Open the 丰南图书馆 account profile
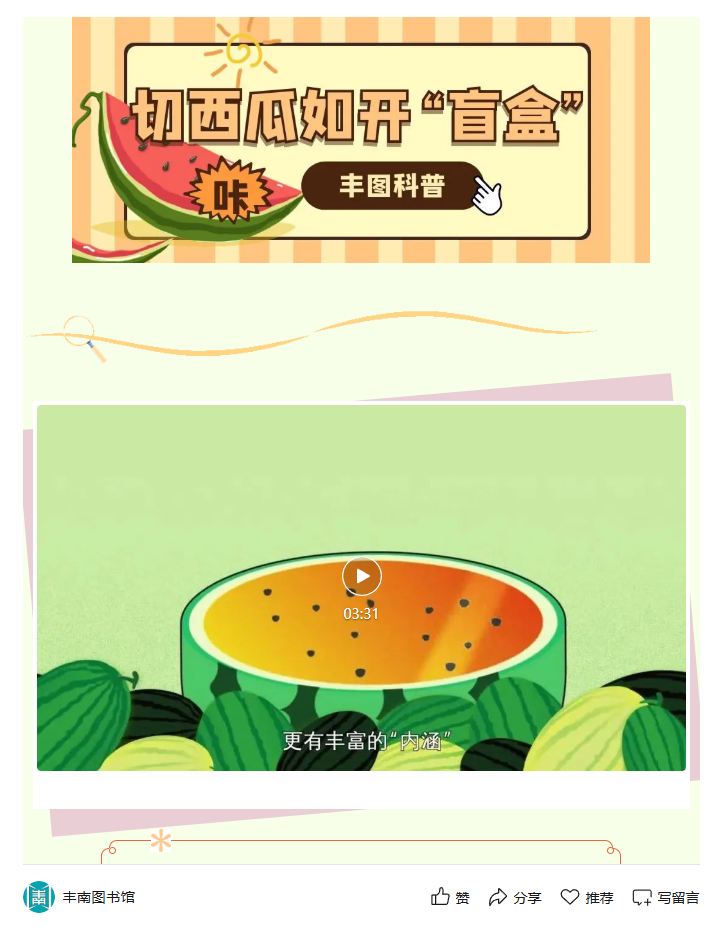The height and width of the screenshot is (929, 717). click(x=80, y=897)
